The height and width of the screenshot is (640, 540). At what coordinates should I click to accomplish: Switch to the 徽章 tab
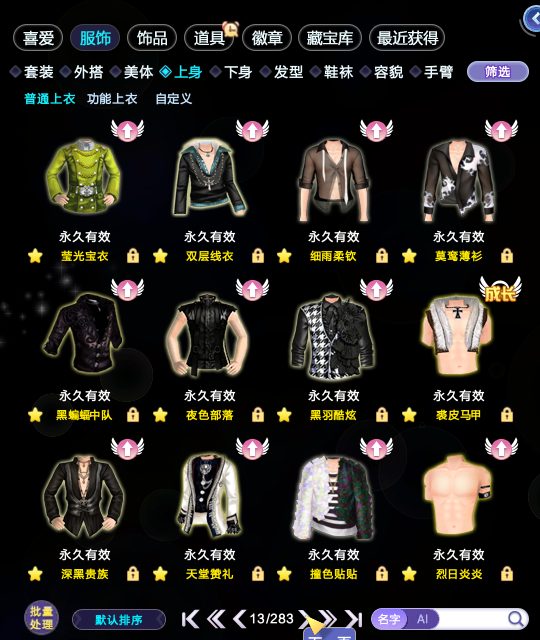(x=267, y=38)
